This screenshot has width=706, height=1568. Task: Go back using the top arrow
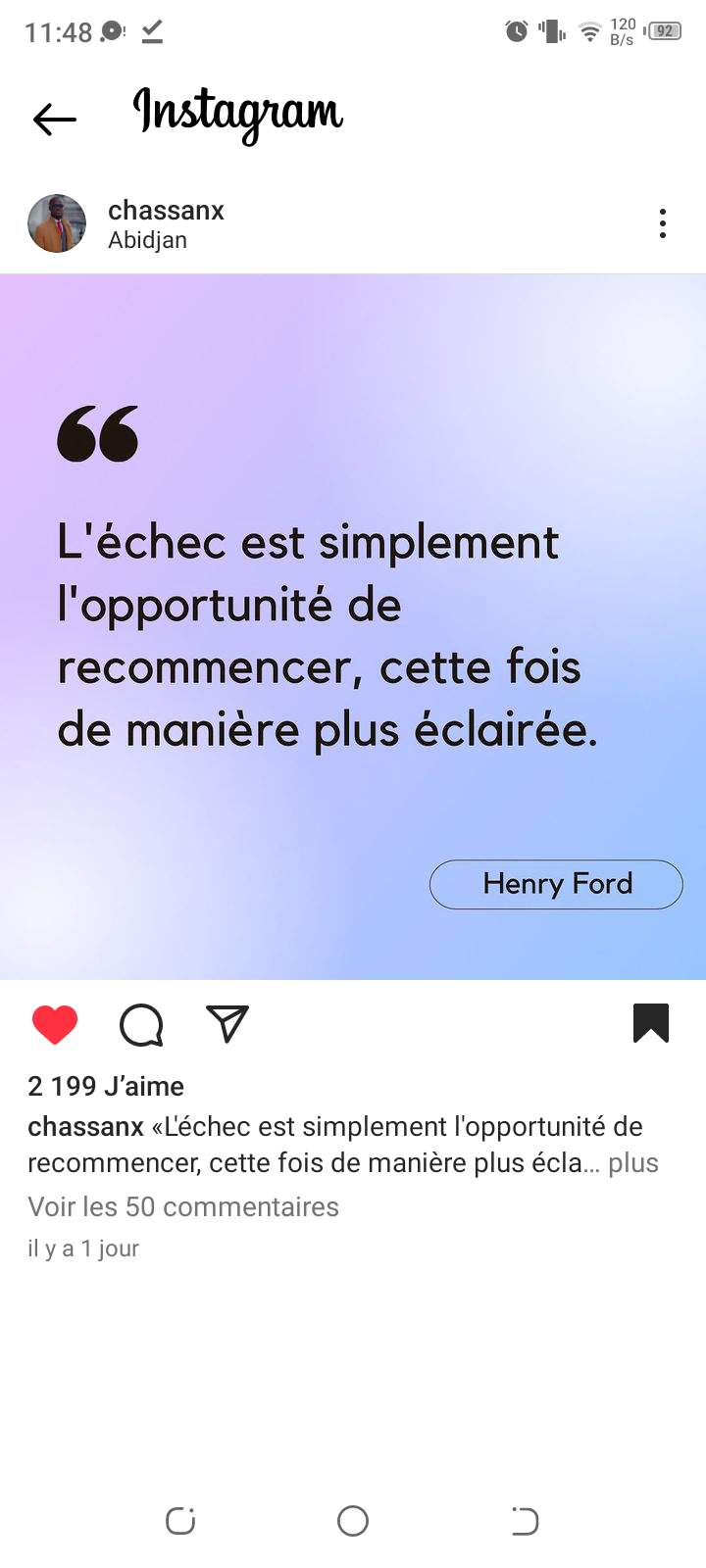tap(55, 120)
